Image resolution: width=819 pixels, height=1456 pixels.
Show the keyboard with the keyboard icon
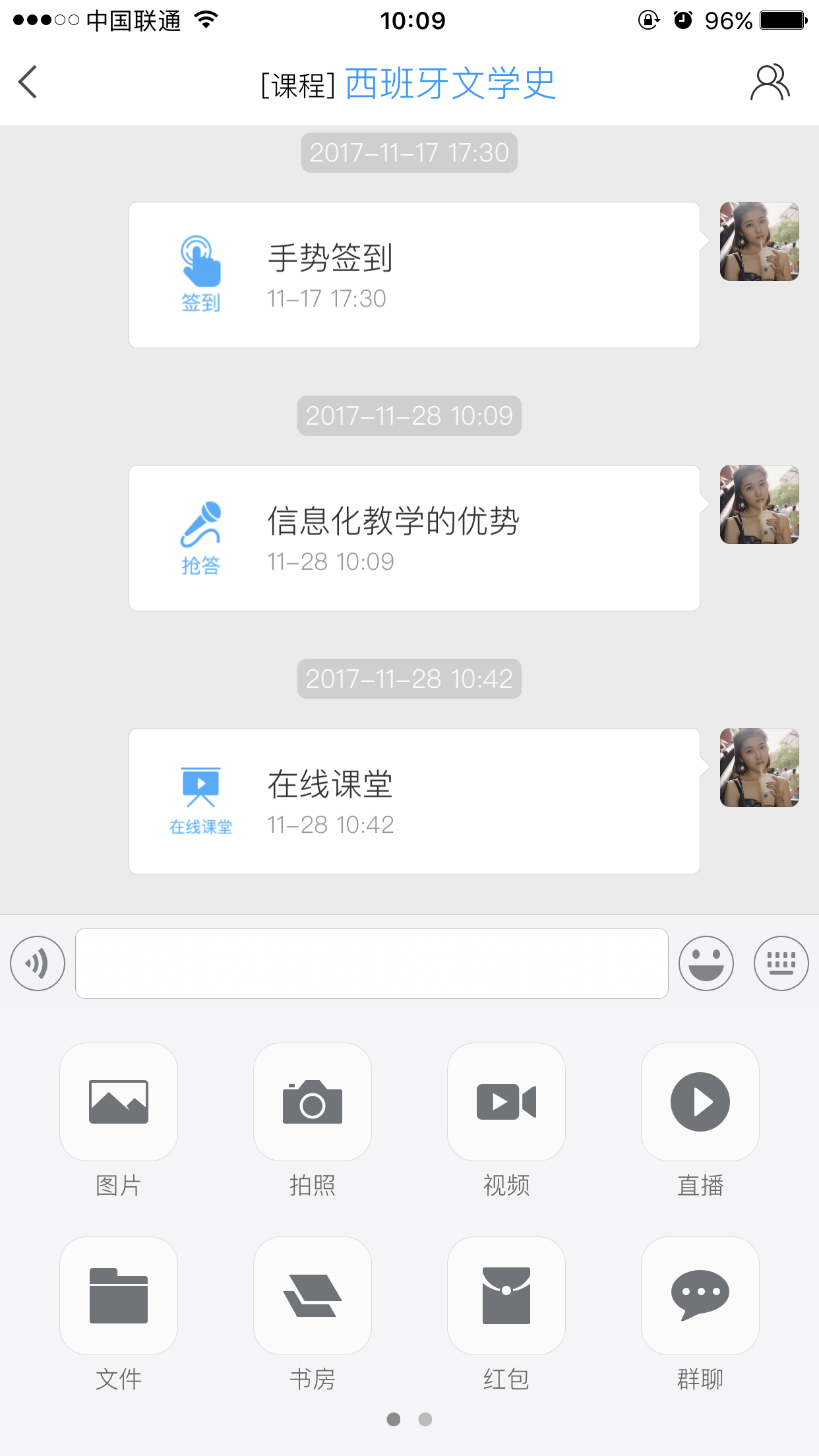(x=781, y=963)
